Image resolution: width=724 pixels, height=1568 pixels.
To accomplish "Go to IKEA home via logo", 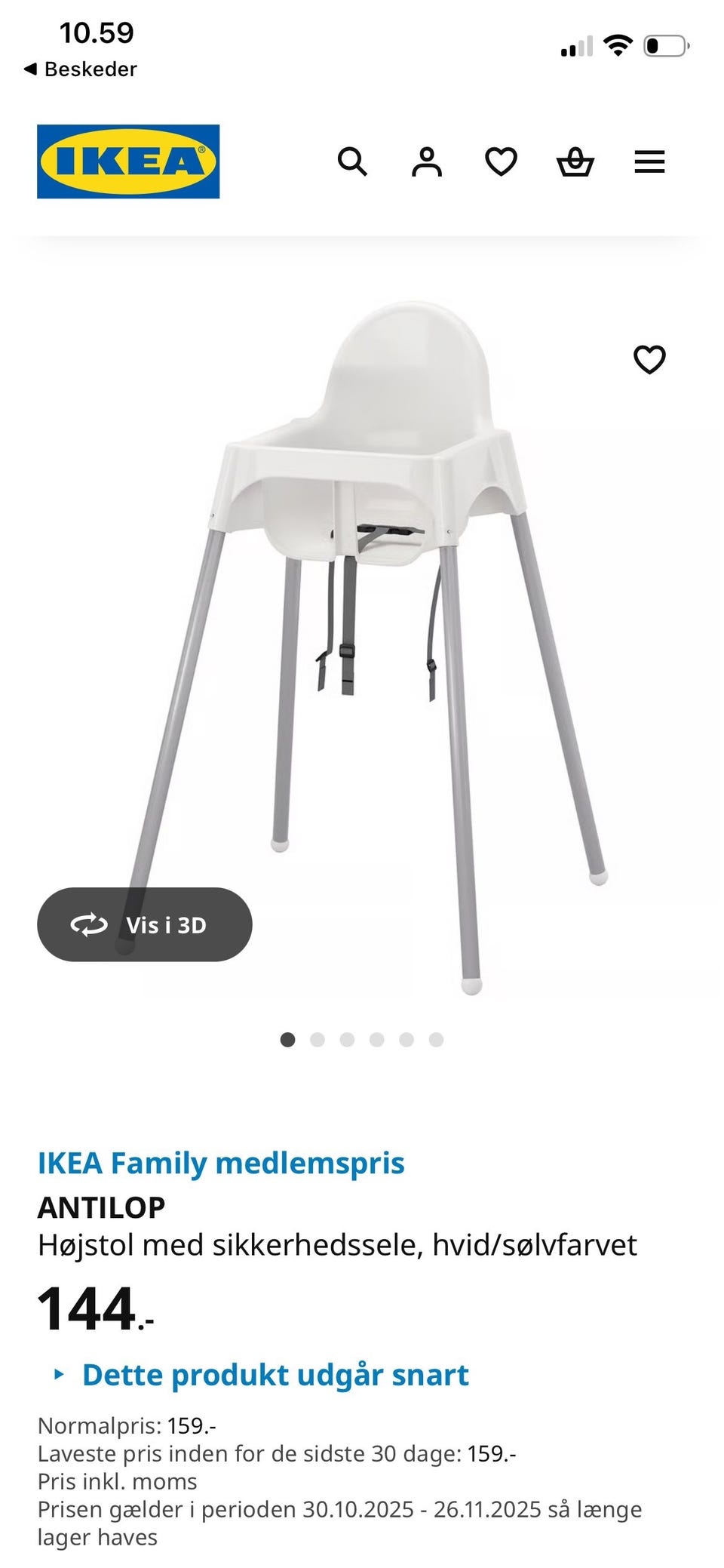I will click(x=128, y=161).
